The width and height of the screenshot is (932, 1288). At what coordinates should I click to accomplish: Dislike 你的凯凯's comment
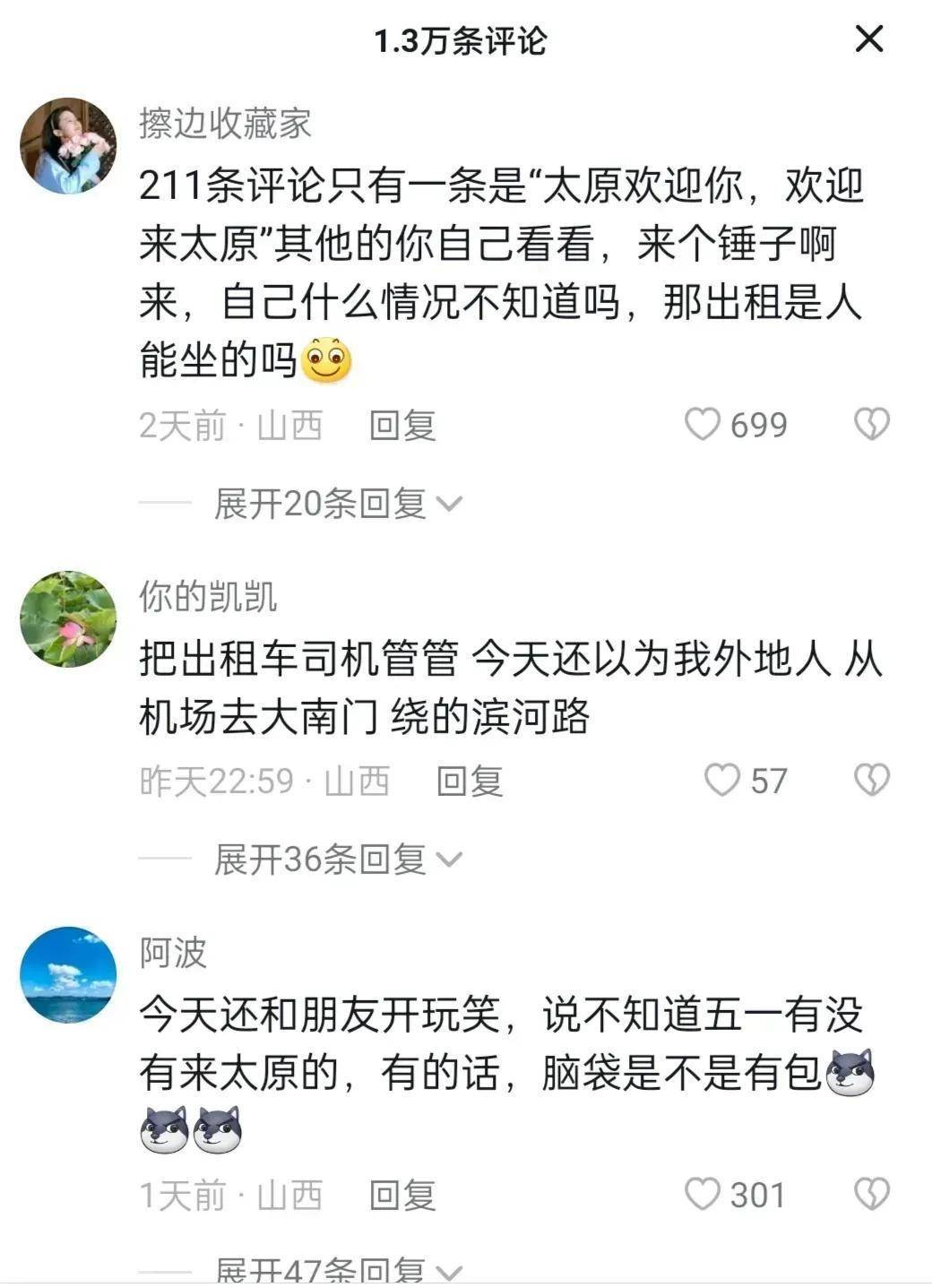pos(871,781)
